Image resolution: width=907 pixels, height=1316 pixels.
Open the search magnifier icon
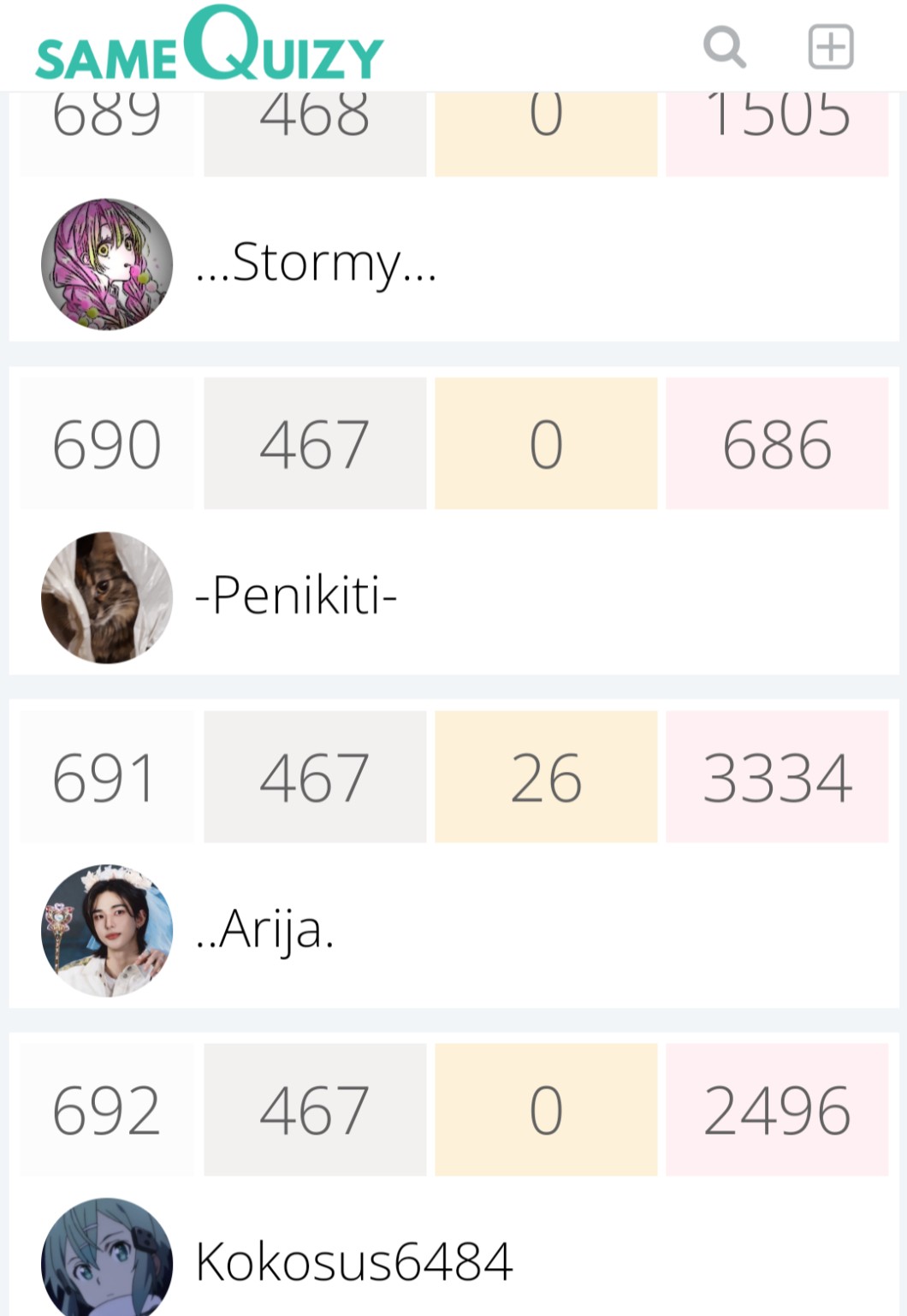pyautogui.click(x=725, y=46)
